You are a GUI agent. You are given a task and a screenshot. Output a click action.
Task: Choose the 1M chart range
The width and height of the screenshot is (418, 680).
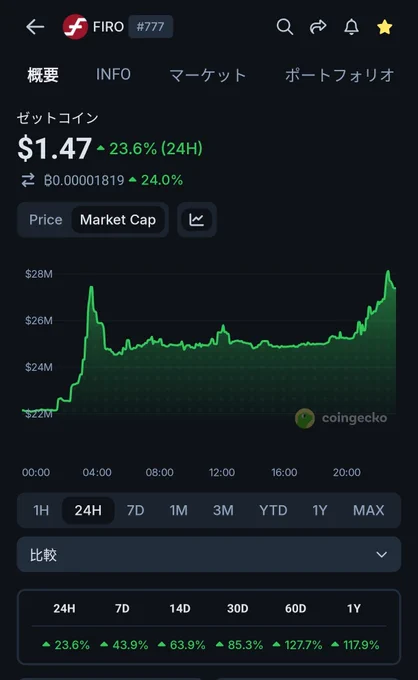pos(179,510)
